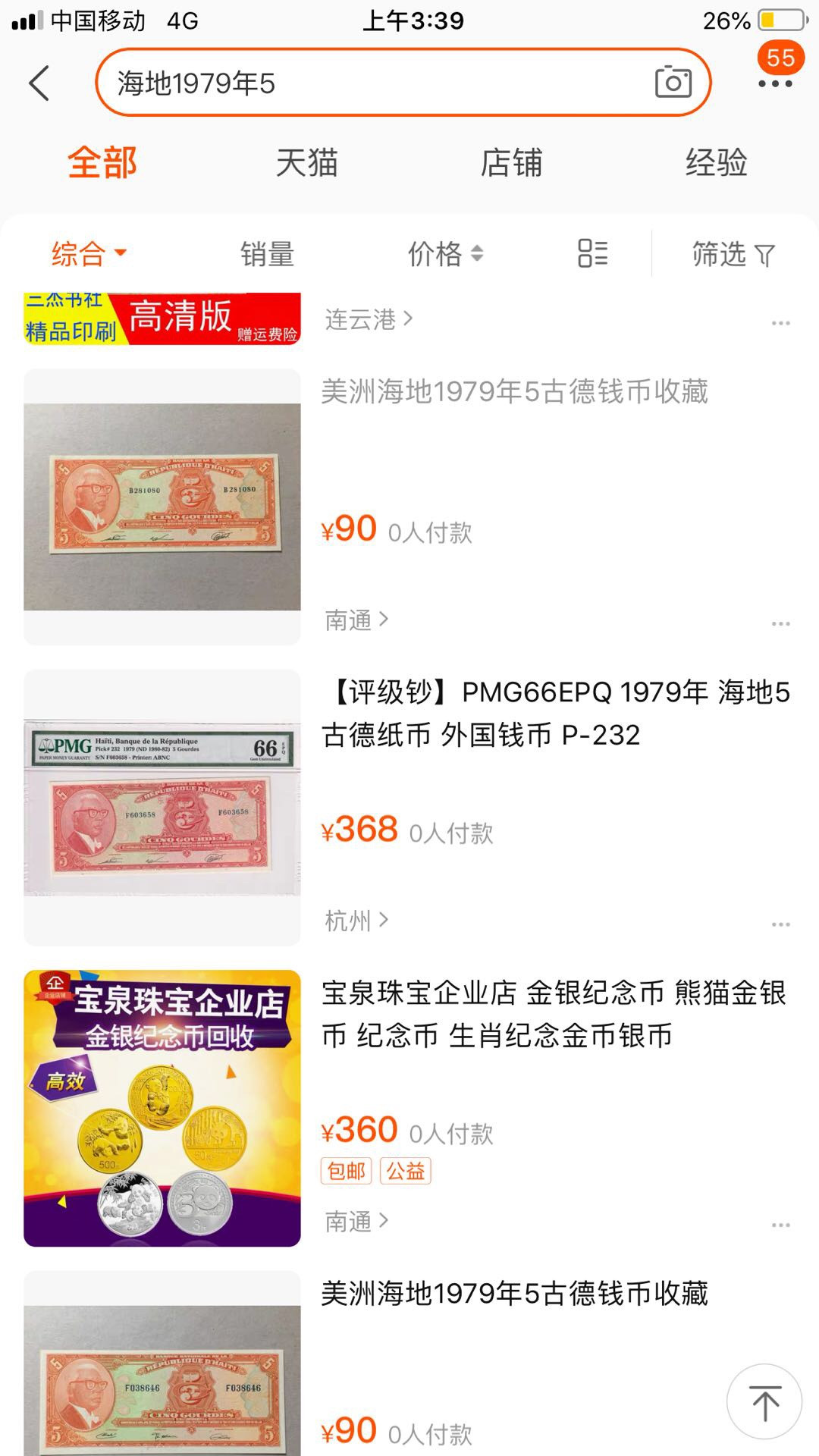This screenshot has height=1456, width=819.
Task: Open the PMG66EPQ 1979年 海地5古德 listing
Action: [556, 713]
